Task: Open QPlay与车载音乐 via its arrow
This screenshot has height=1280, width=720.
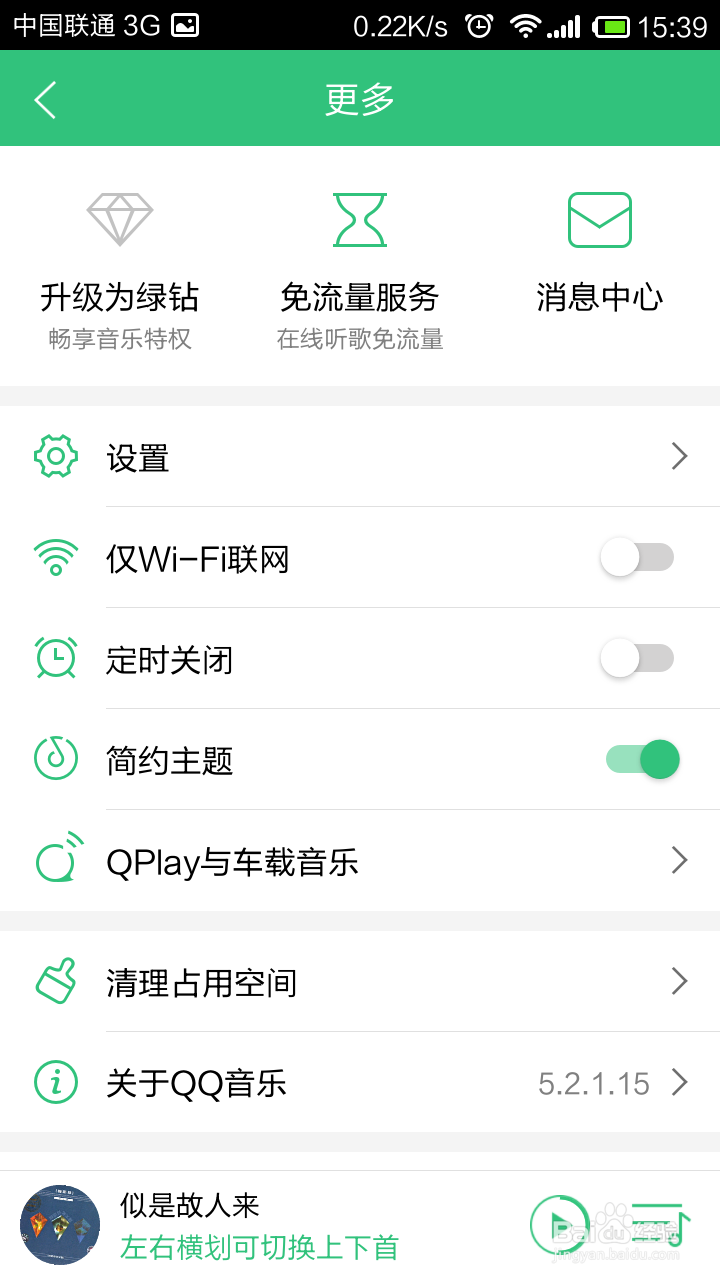Action: click(679, 860)
